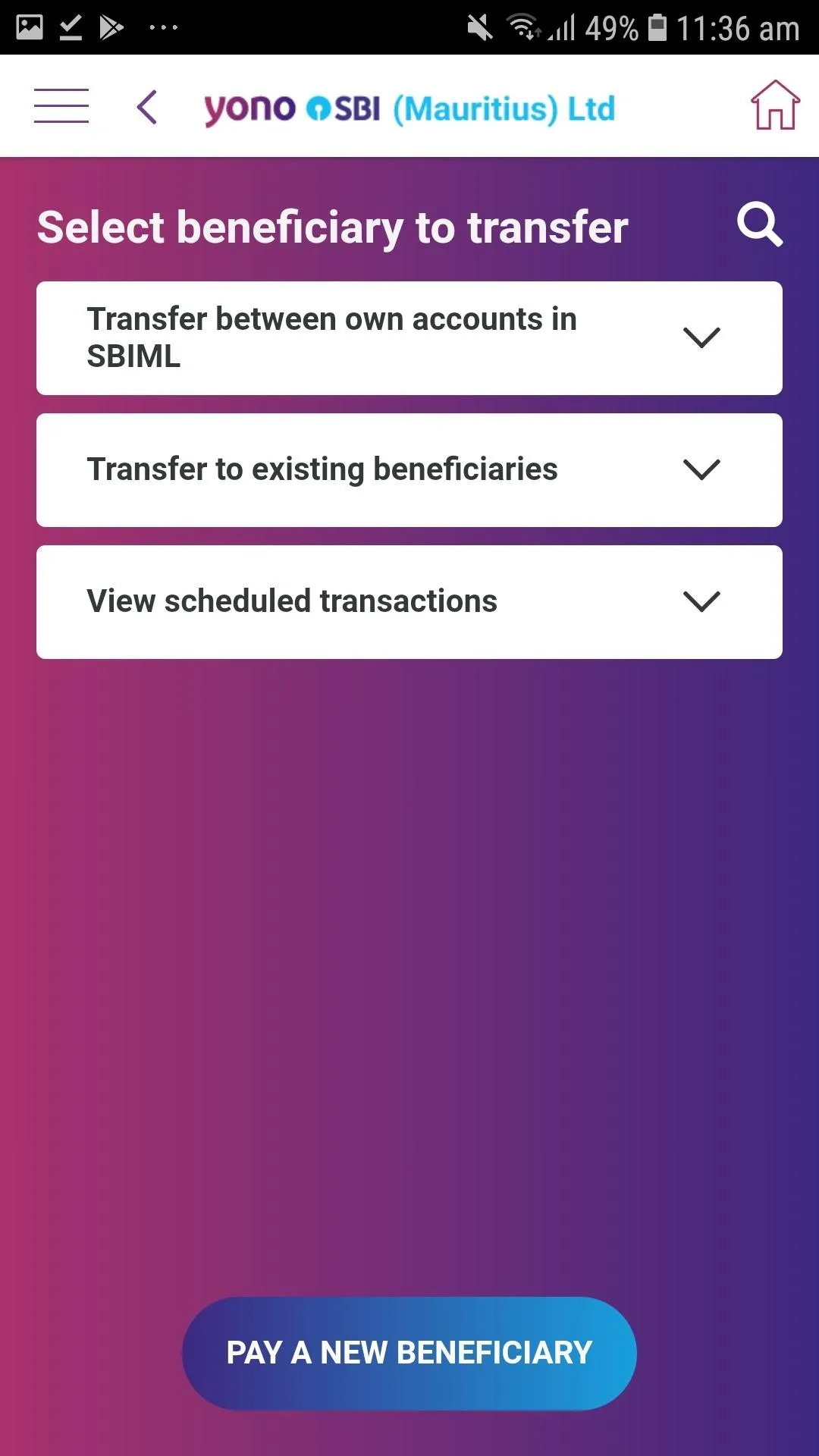Go back using the top arrow
The width and height of the screenshot is (819, 1456).
pyautogui.click(x=147, y=107)
